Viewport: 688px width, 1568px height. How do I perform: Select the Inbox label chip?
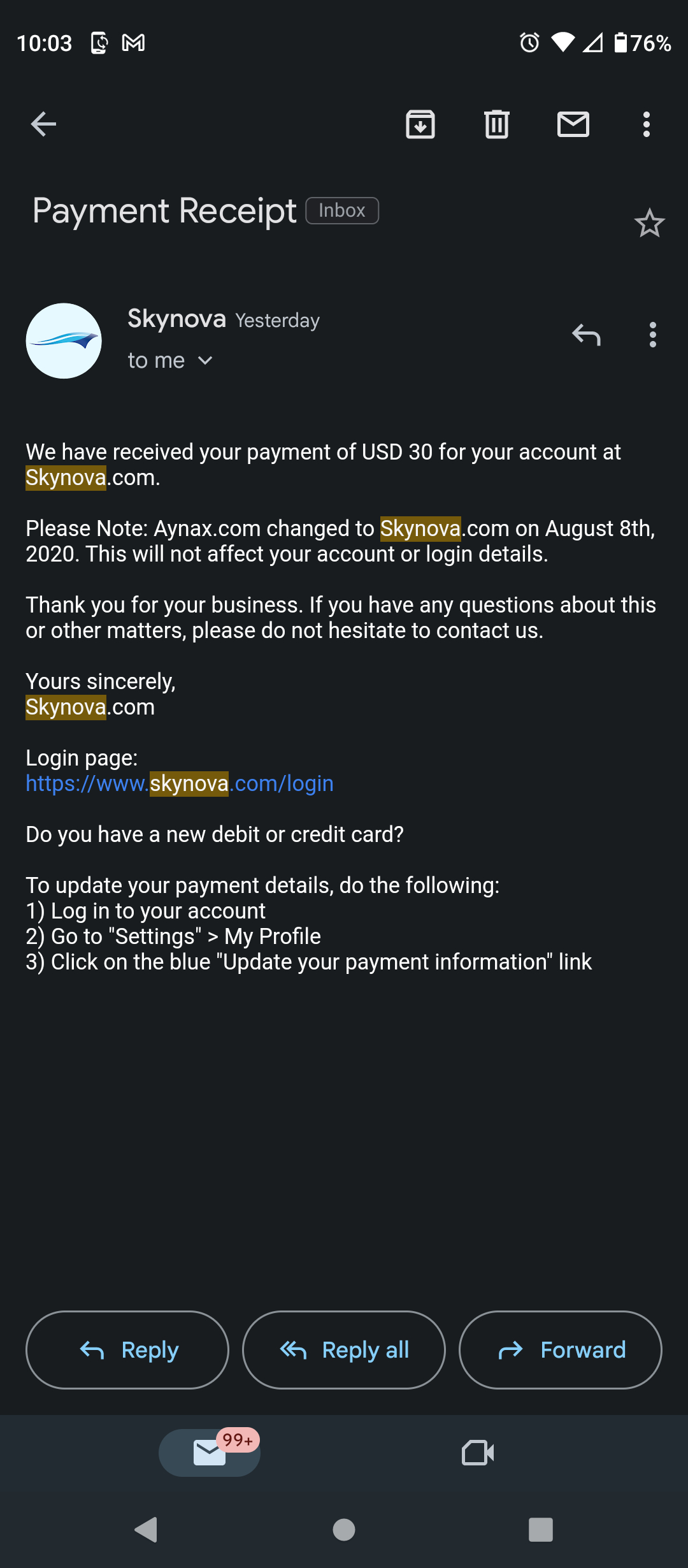click(x=341, y=210)
